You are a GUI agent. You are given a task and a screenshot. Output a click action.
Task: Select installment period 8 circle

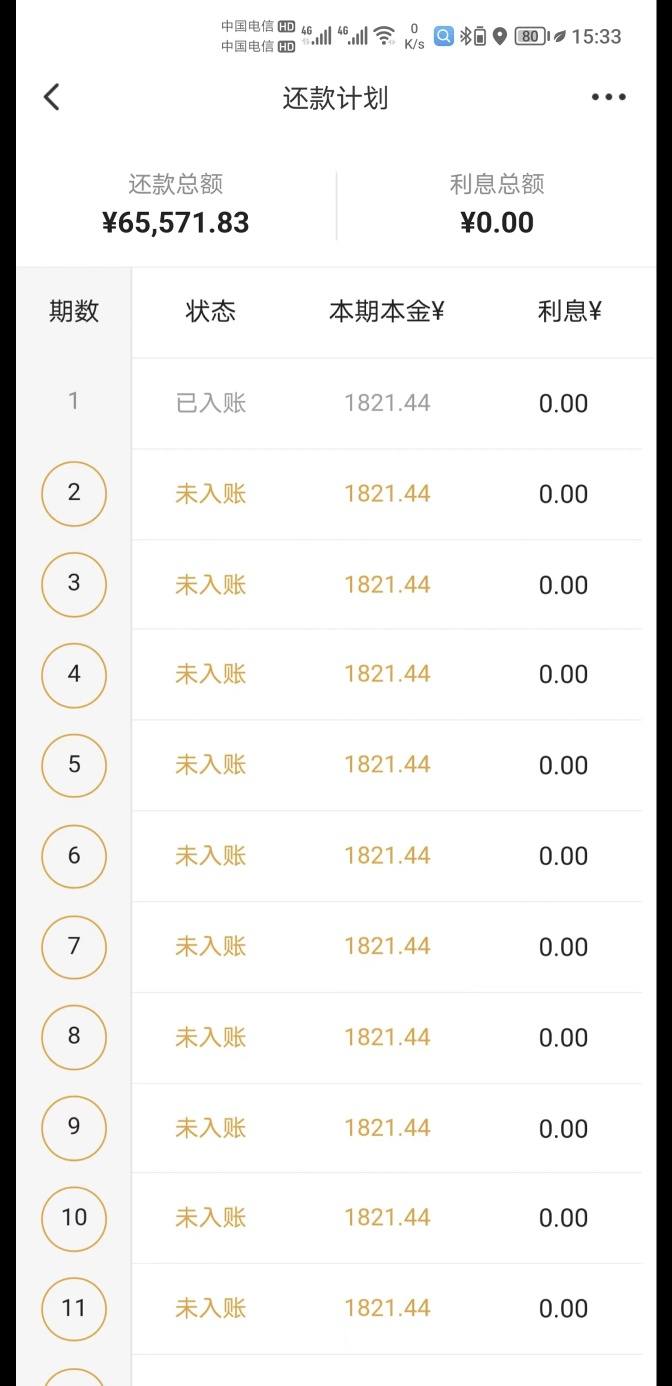pos(74,1038)
